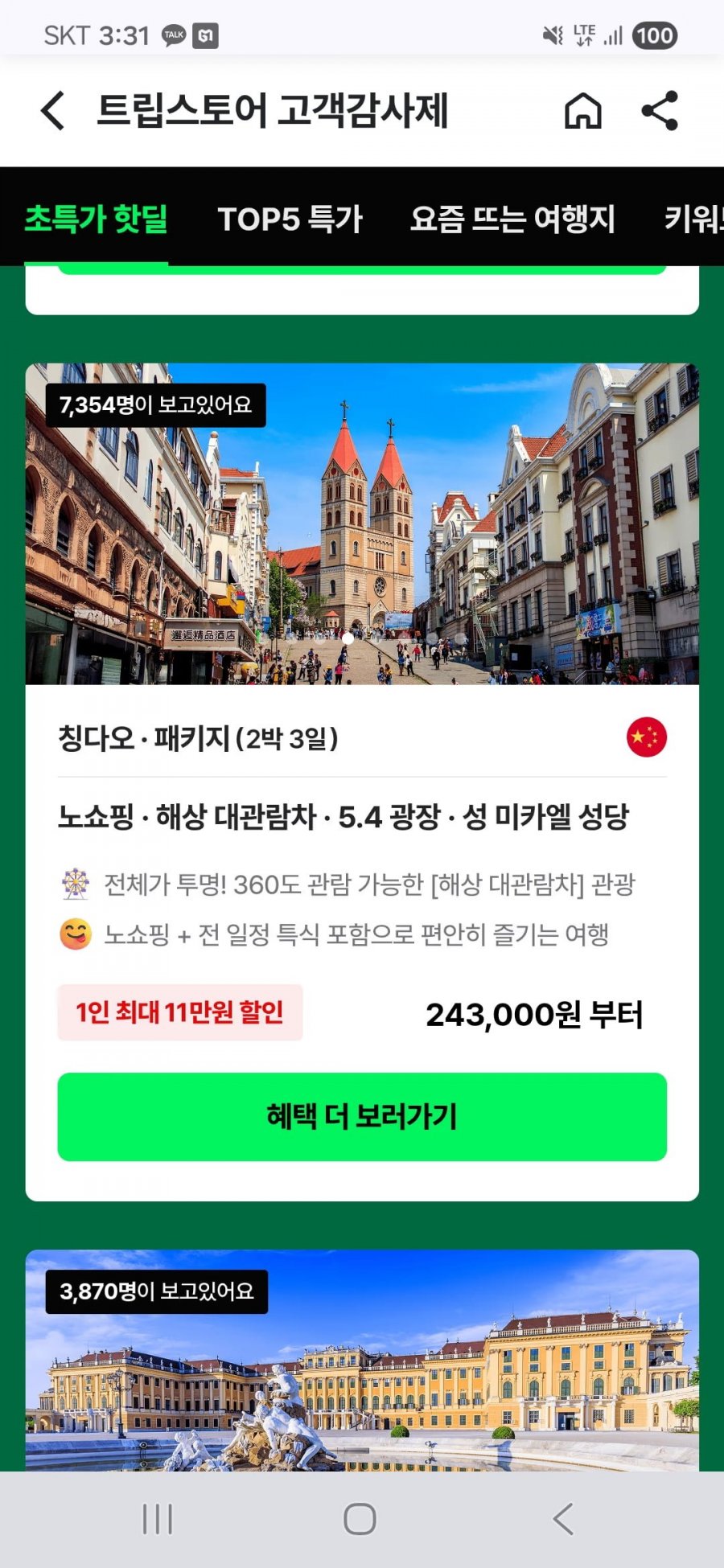Tap 혜택 더 보러가기 for 칭다오 package
This screenshot has height=1568, width=724.
[x=362, y=1116]
